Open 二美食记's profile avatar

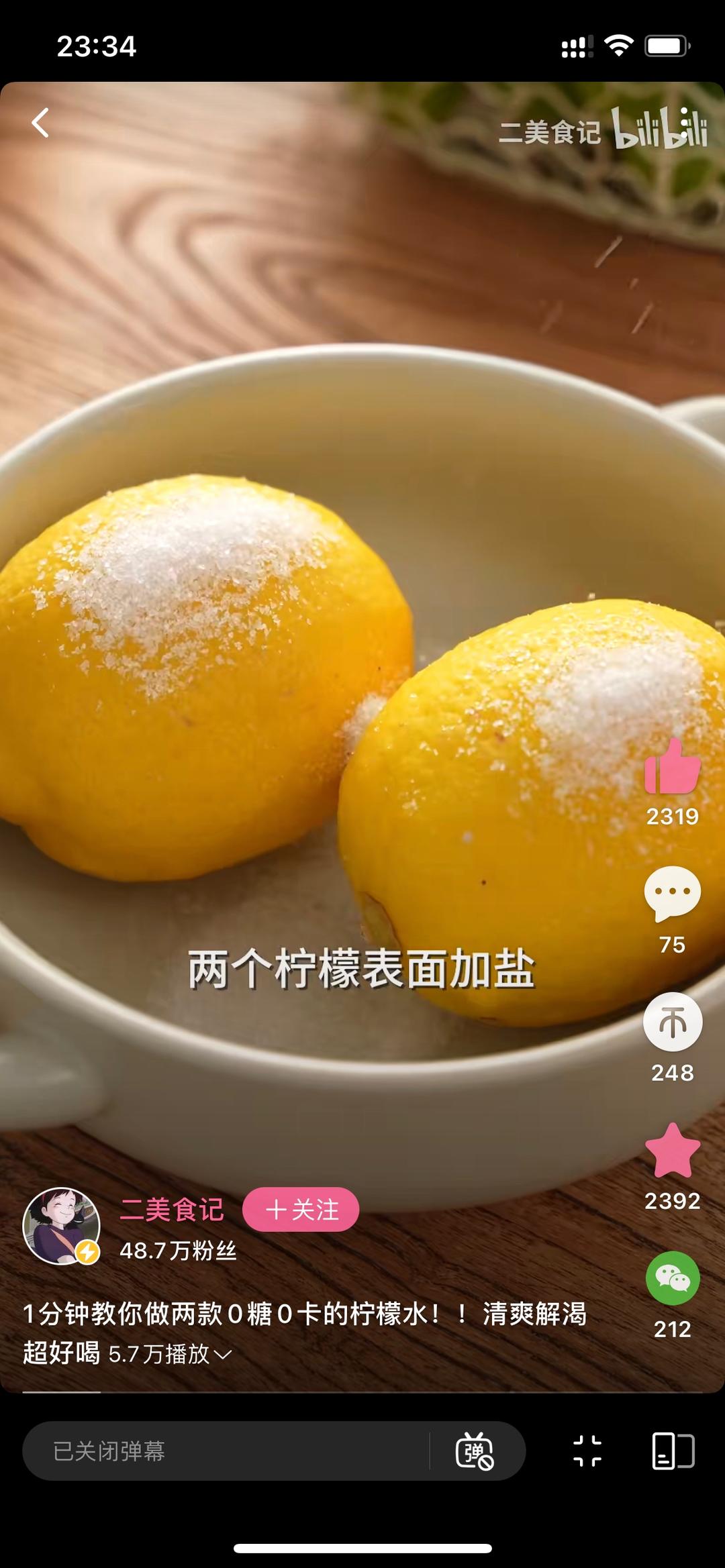click(x=61, y=1226)
